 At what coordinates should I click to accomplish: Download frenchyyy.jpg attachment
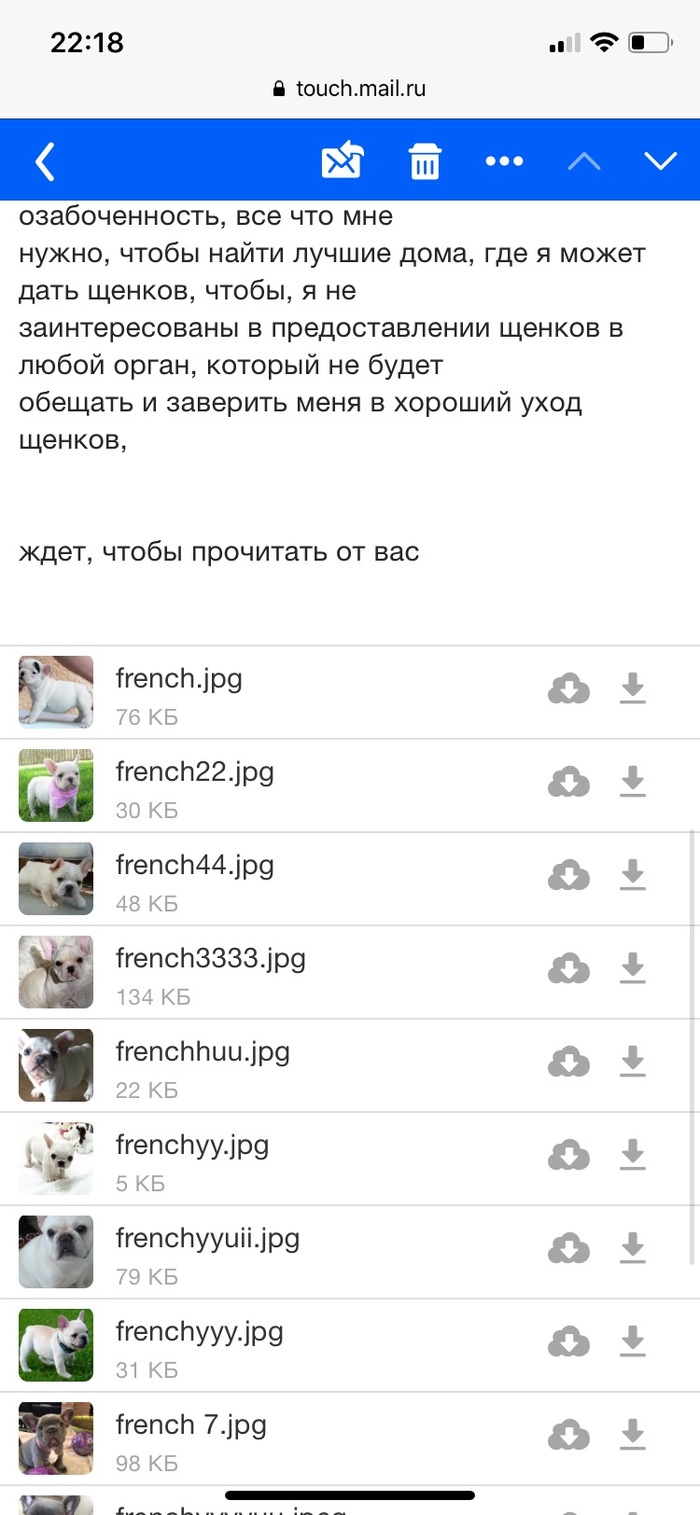(x=632, y=1342)
